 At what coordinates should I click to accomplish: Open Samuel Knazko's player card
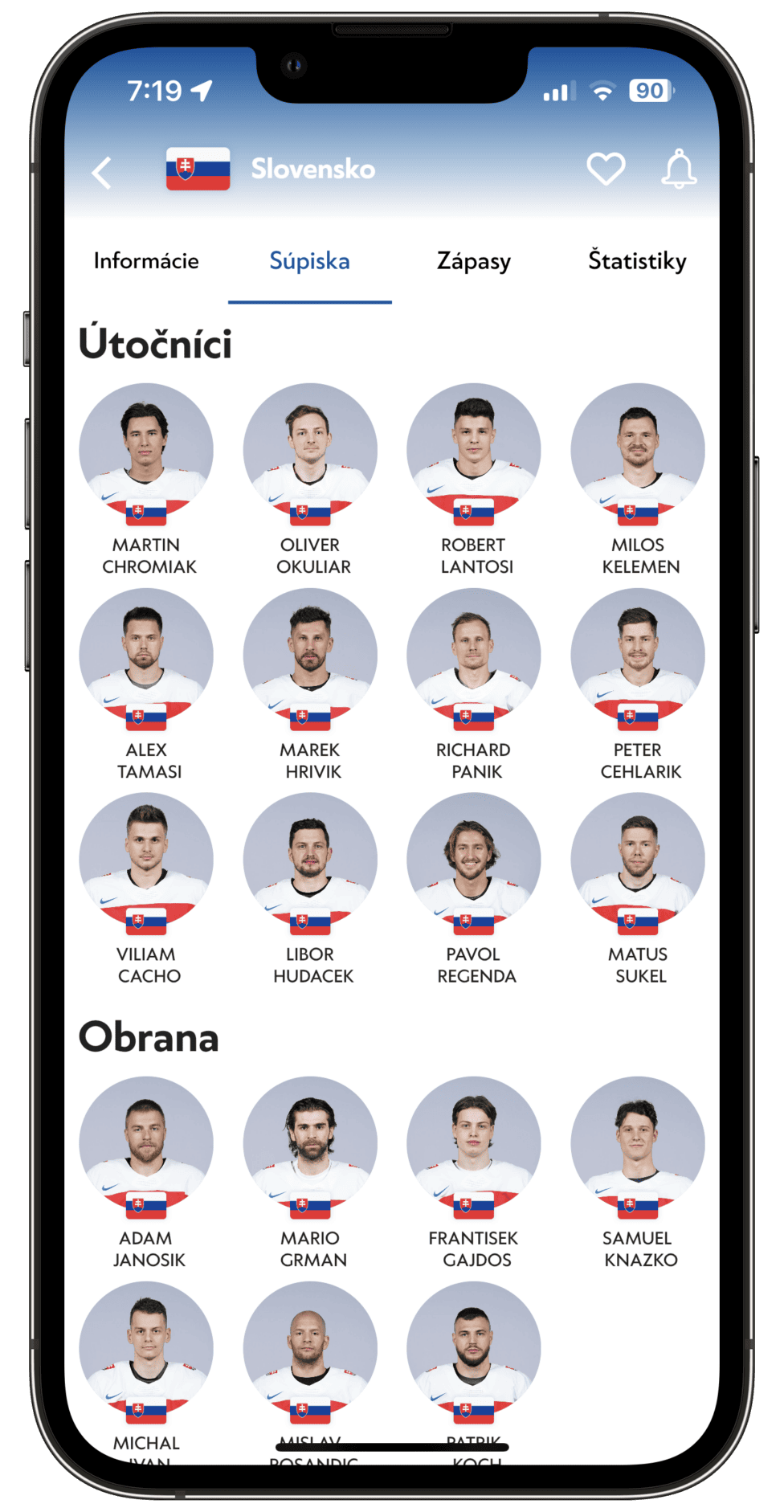point(638,1145)
